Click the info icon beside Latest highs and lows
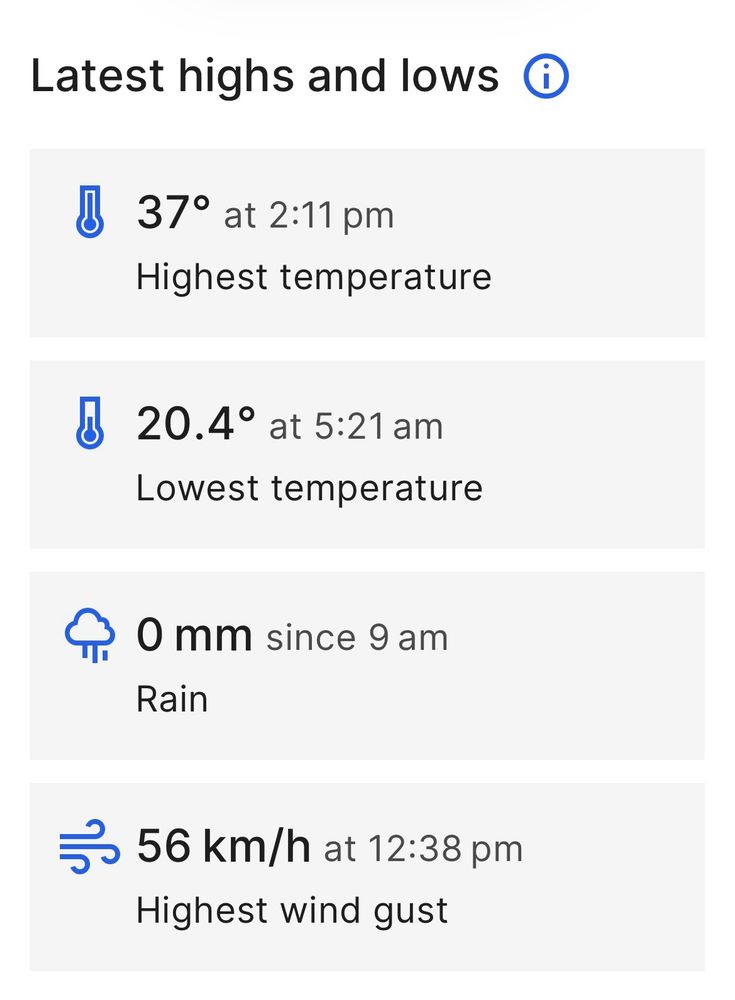The width and height of the screenshot is (735, 1000). 547,74
